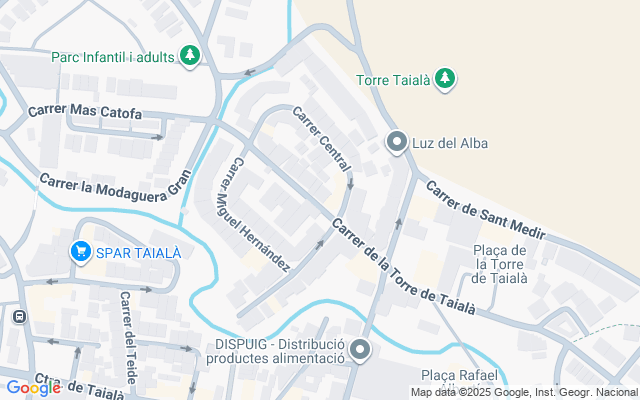Open the SPAR TAIALÀ shop marker

coord(79,252)
